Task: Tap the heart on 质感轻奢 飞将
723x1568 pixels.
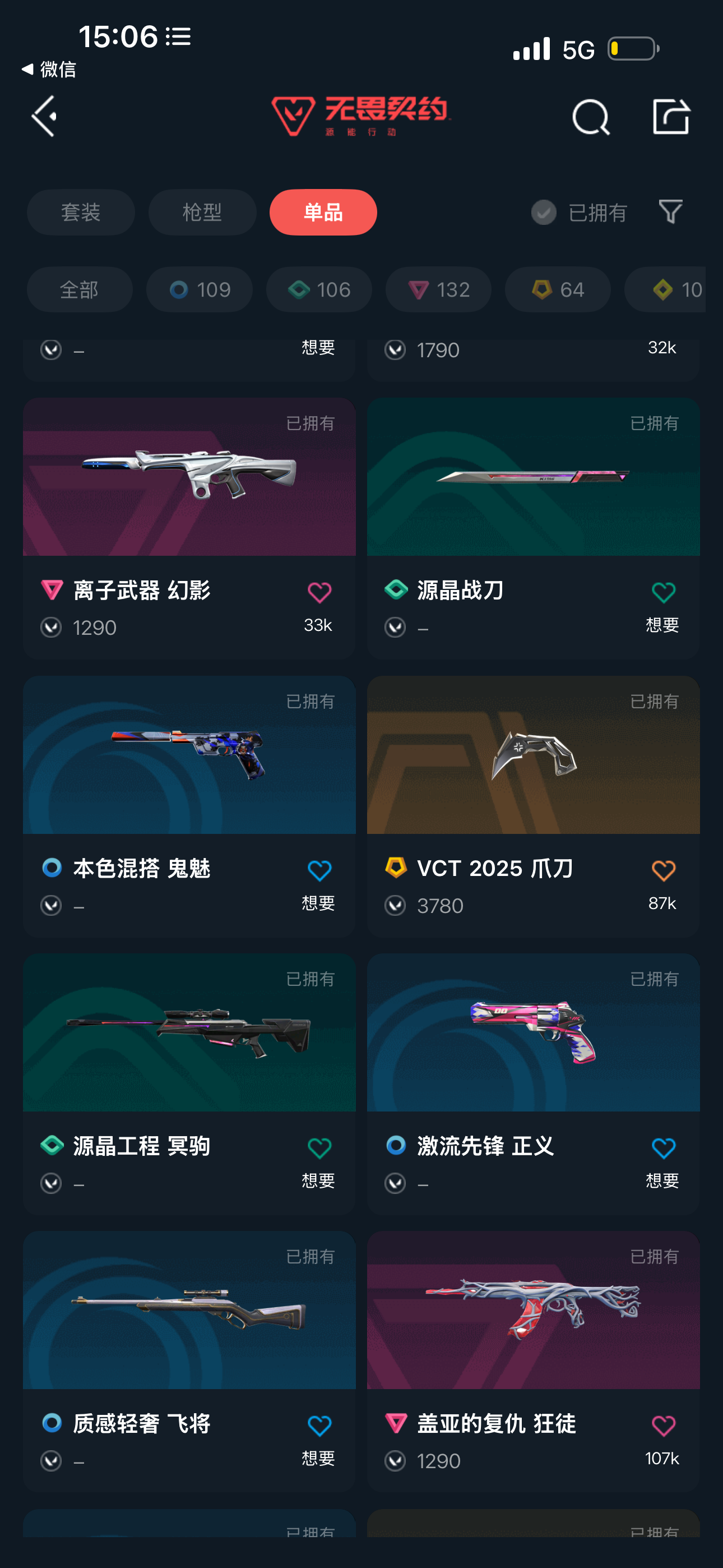Action: (x=319, y=1426)
